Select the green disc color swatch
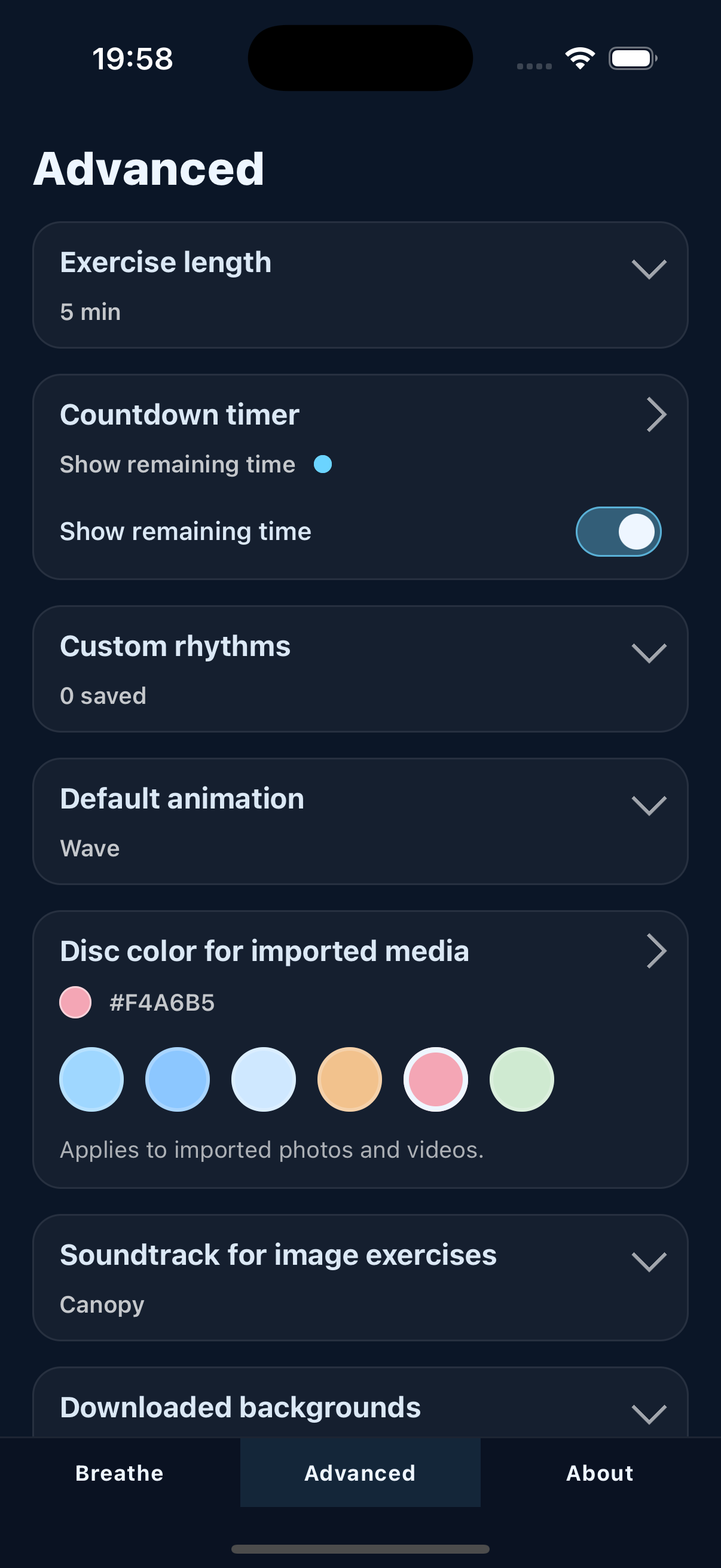 coord(521,1079)
